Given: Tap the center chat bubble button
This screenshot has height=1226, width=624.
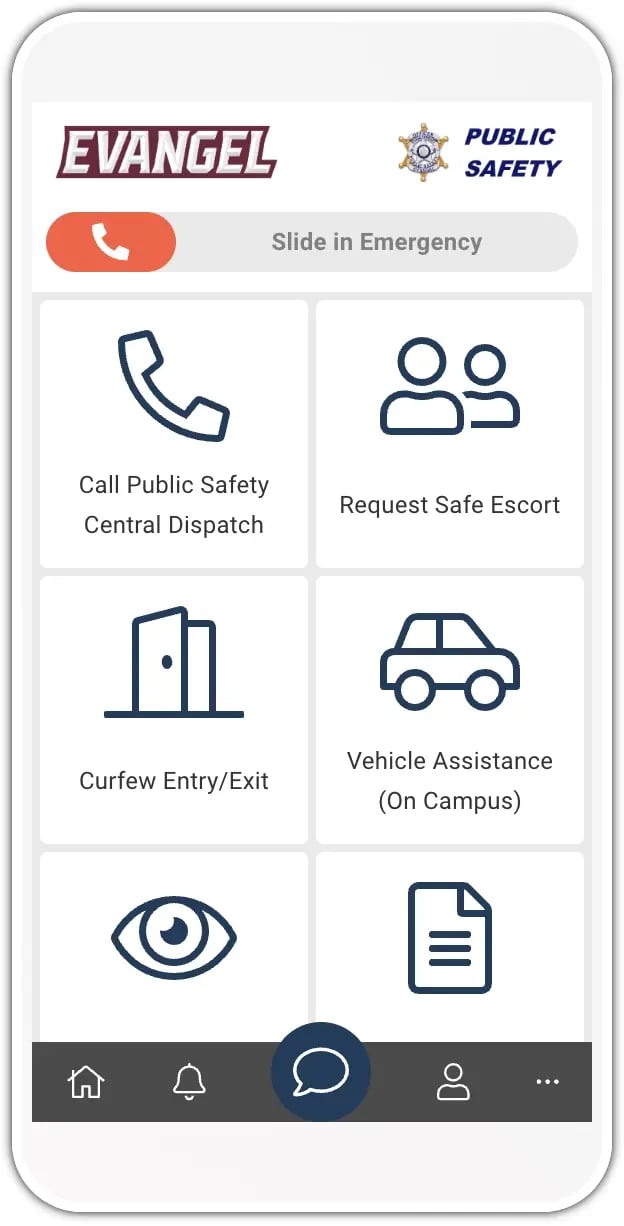Looking at the screenshot, I should click(320, 1073).
